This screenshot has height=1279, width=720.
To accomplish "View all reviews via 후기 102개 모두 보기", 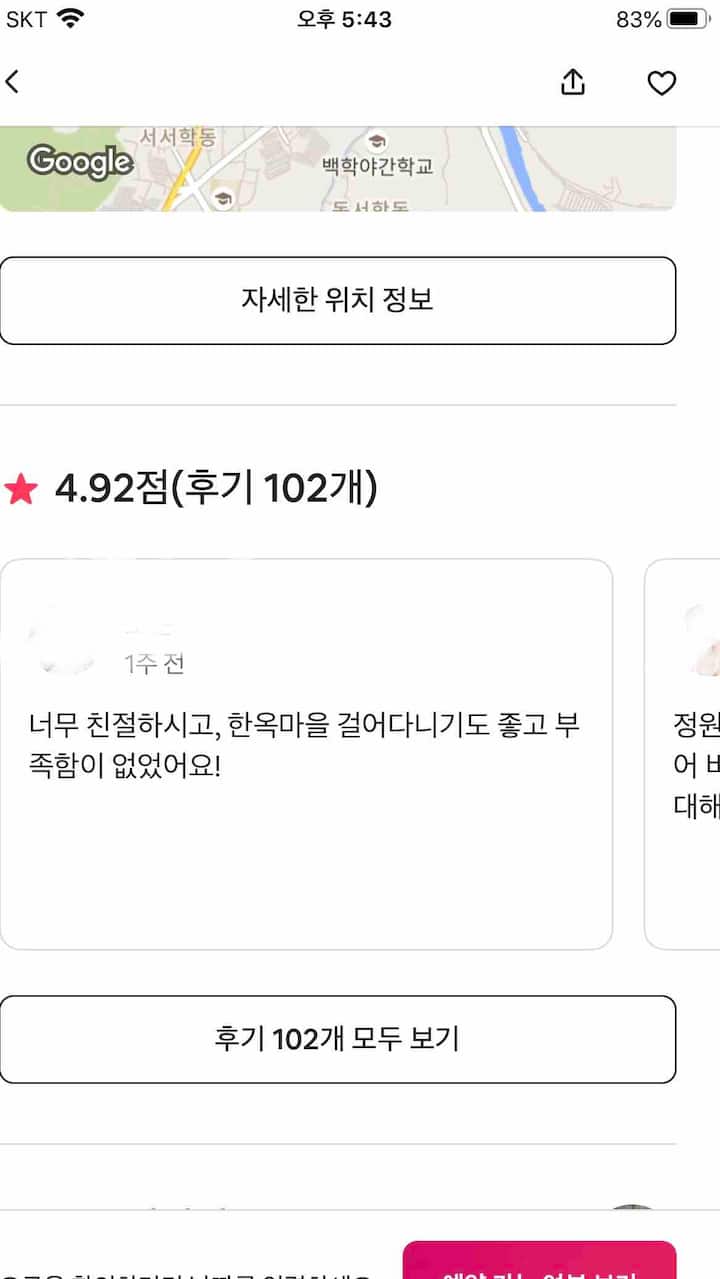I will (x=338, y=1039).
